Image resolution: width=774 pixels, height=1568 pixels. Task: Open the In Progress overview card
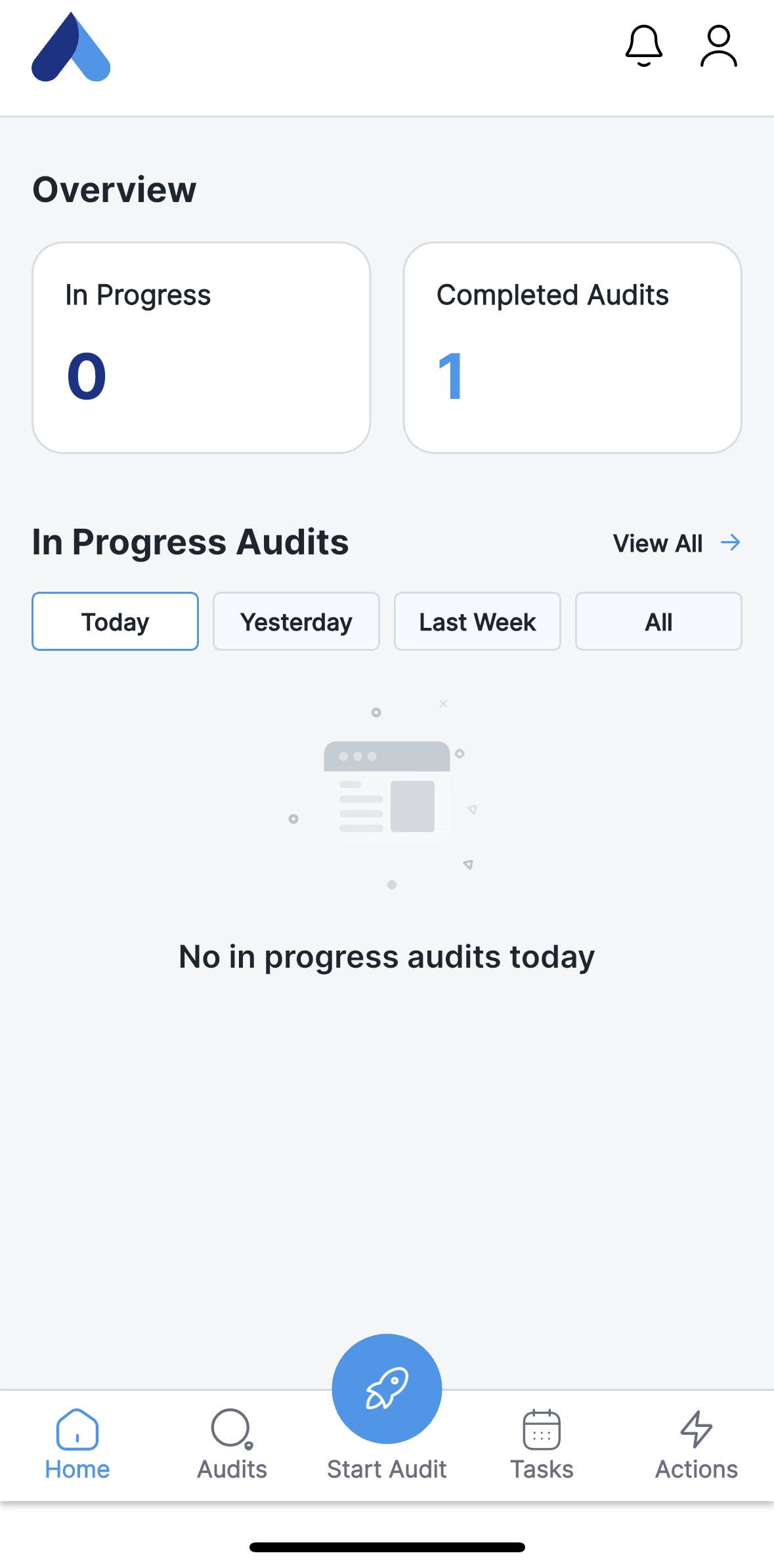pos(202,348)
